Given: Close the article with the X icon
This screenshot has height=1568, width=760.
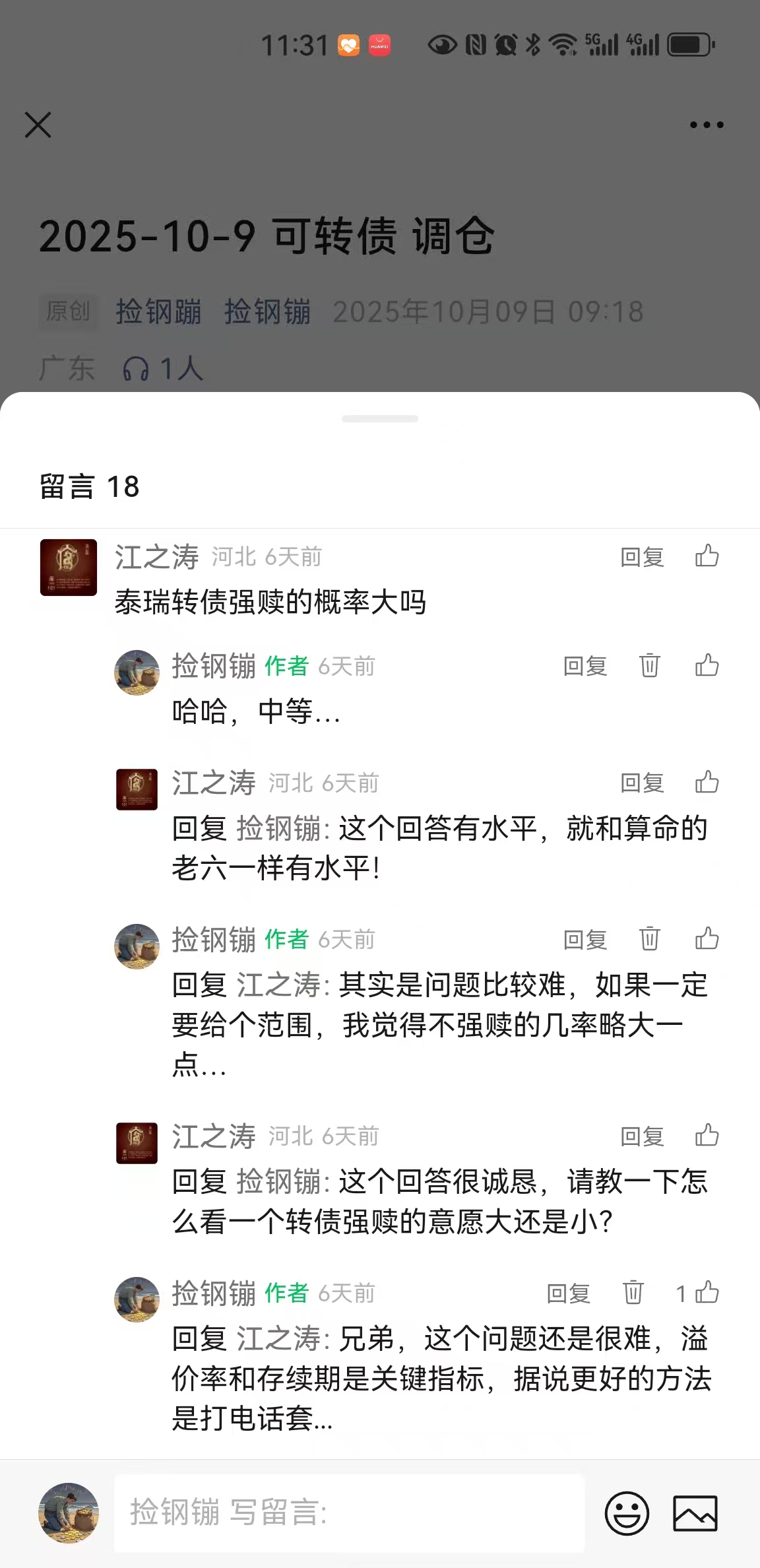Looking at the screenshot, I should click(38, 125).
